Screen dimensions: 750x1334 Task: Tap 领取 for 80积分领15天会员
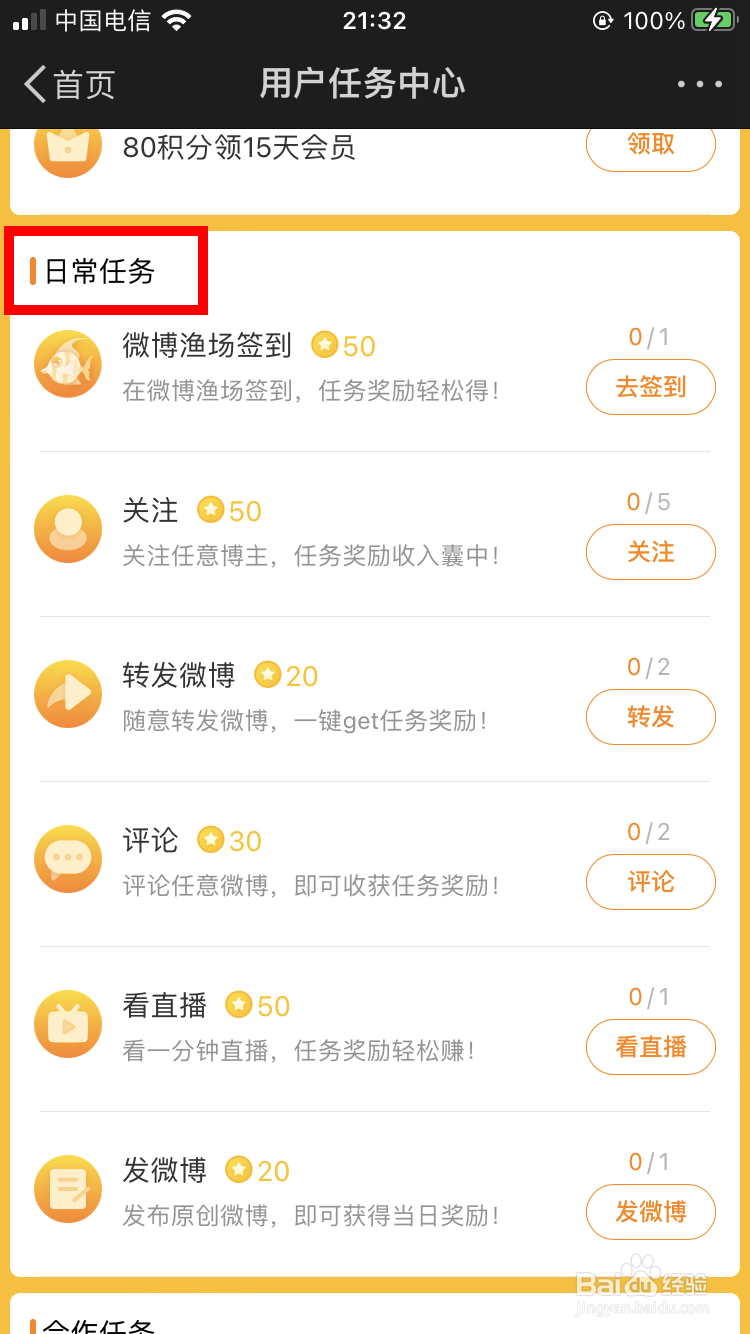coord(651,146)
